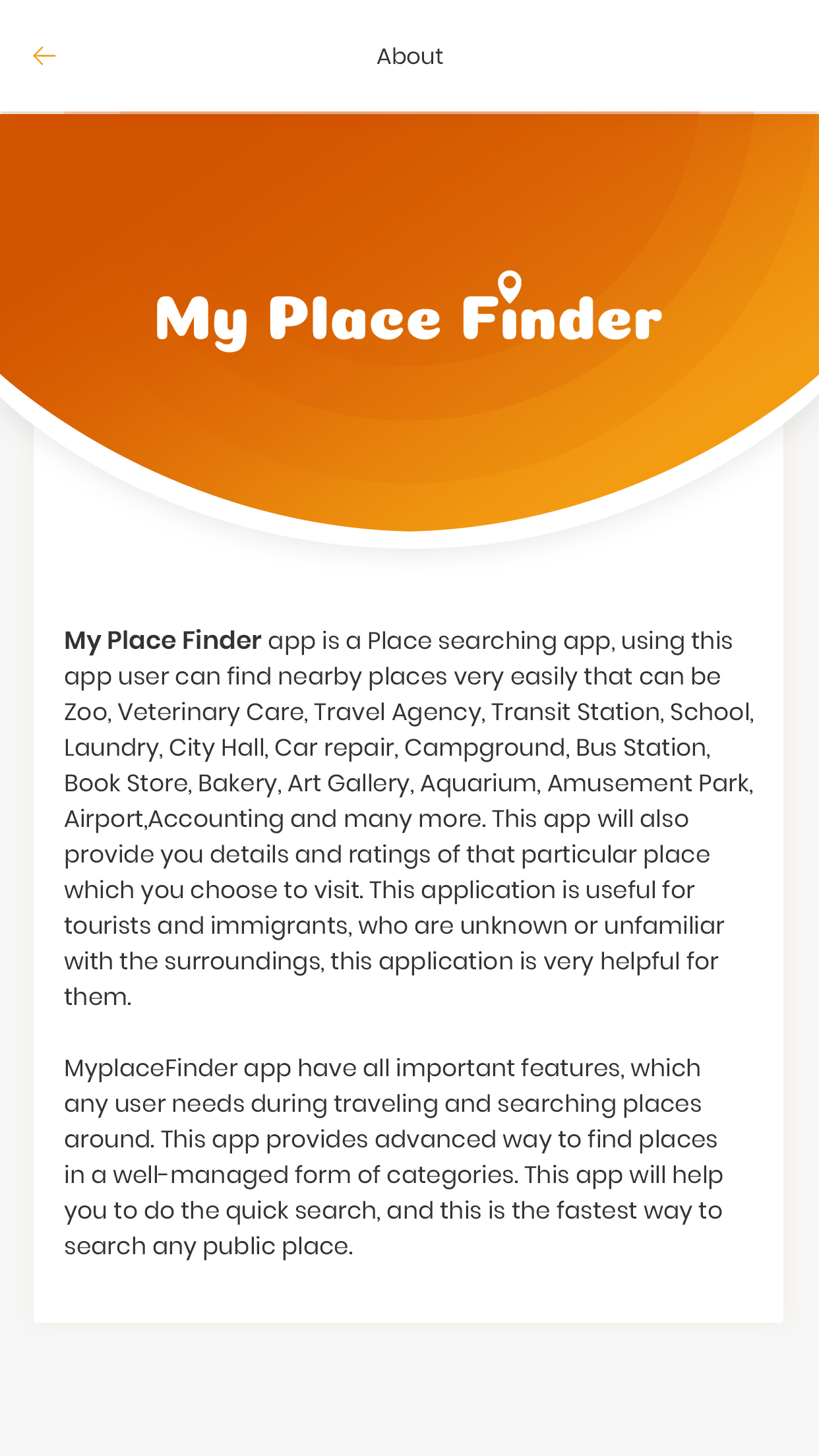Go back from the About page
Screen dimensions: 819x1456
[x=44, y=56]
